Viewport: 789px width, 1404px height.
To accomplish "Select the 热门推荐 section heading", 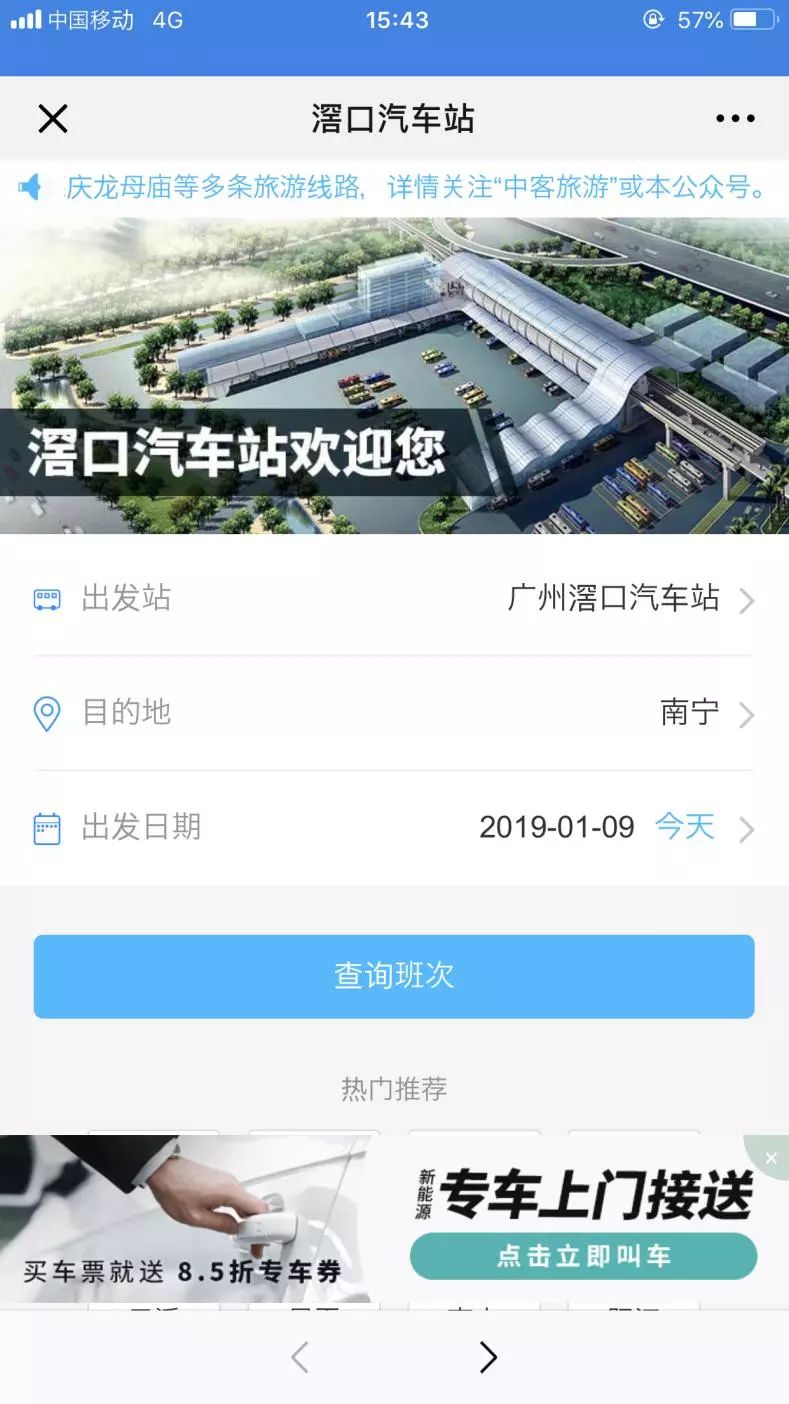I will click(x=394, y=1089).
